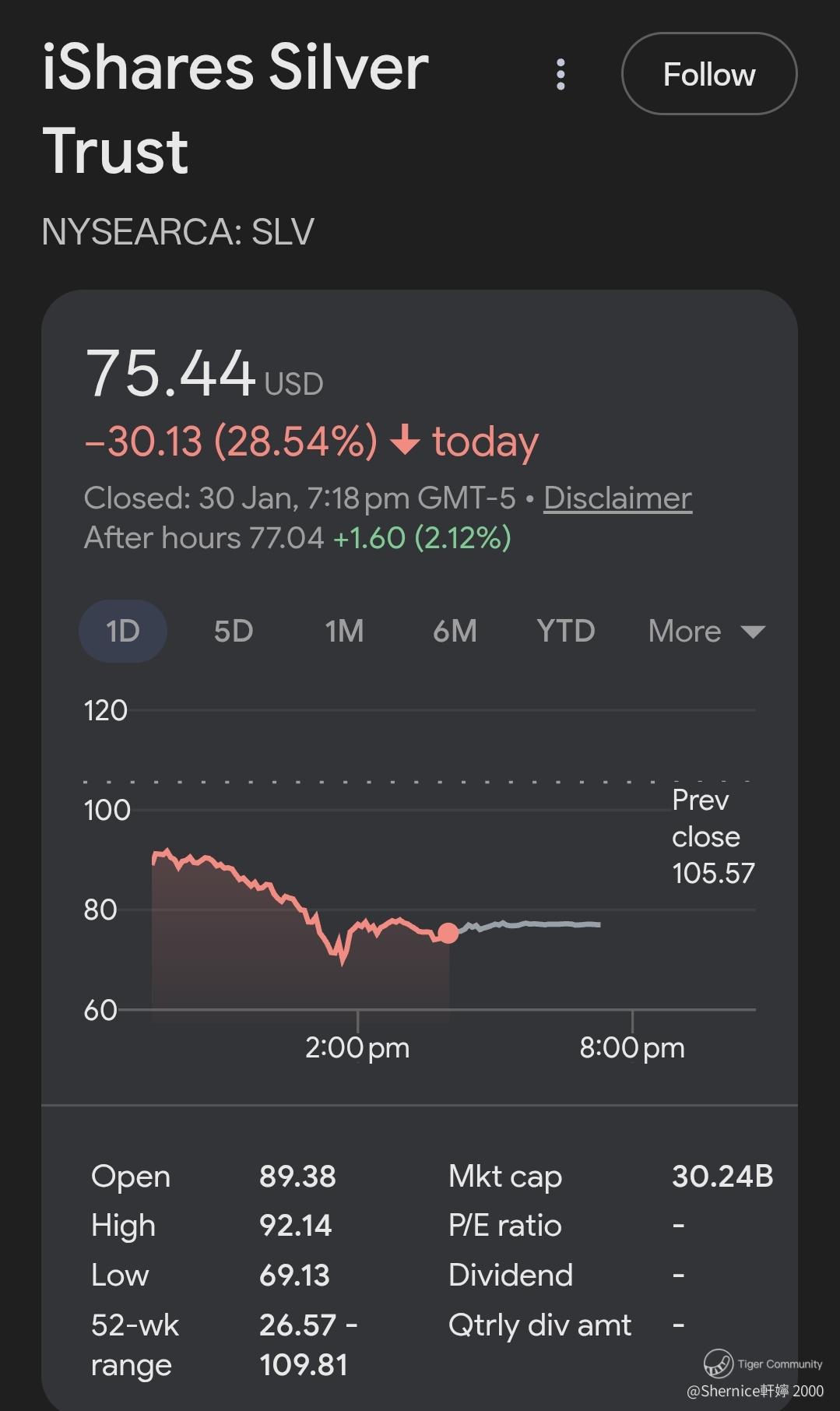
Task: Select the 1D chart range
Action: click(123, 632)
